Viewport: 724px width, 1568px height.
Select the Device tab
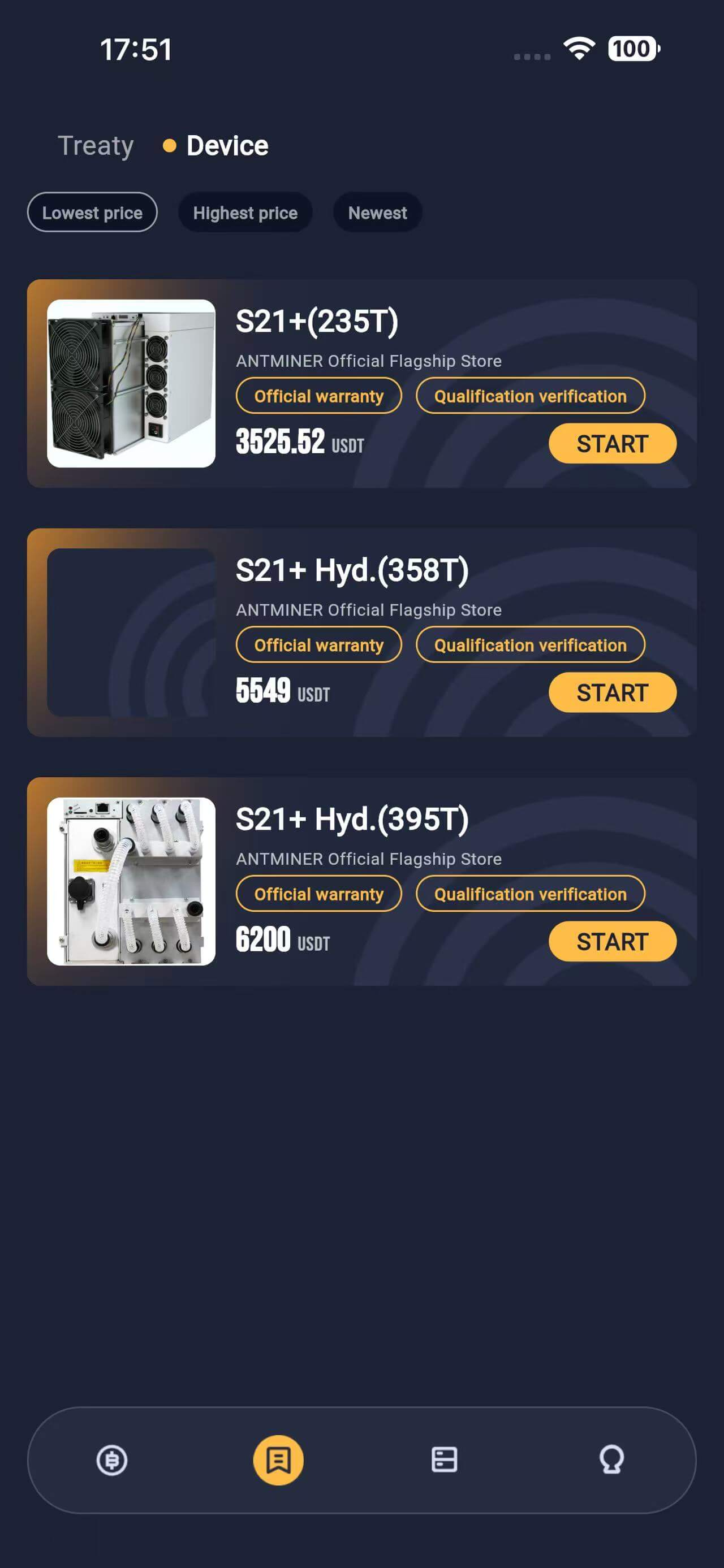click(x=226, y=146)
